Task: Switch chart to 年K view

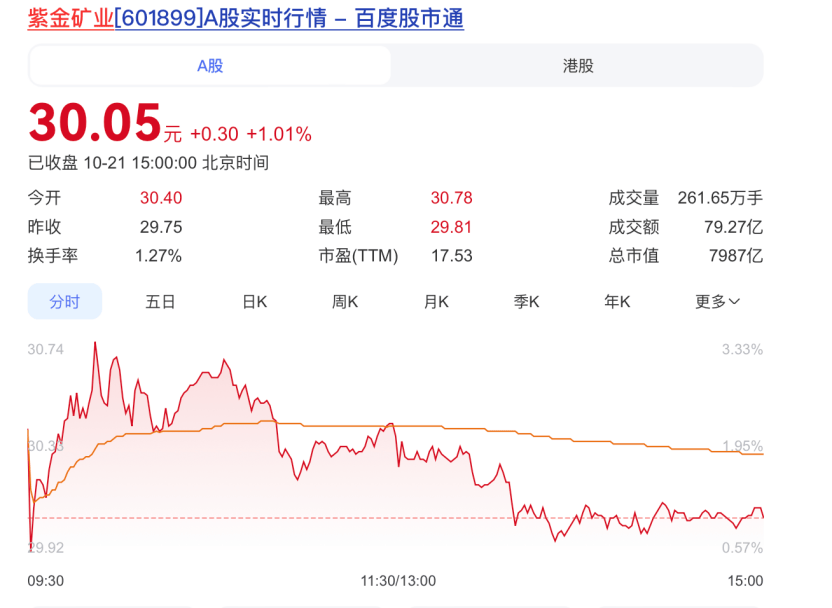Action: coord(617,301)
